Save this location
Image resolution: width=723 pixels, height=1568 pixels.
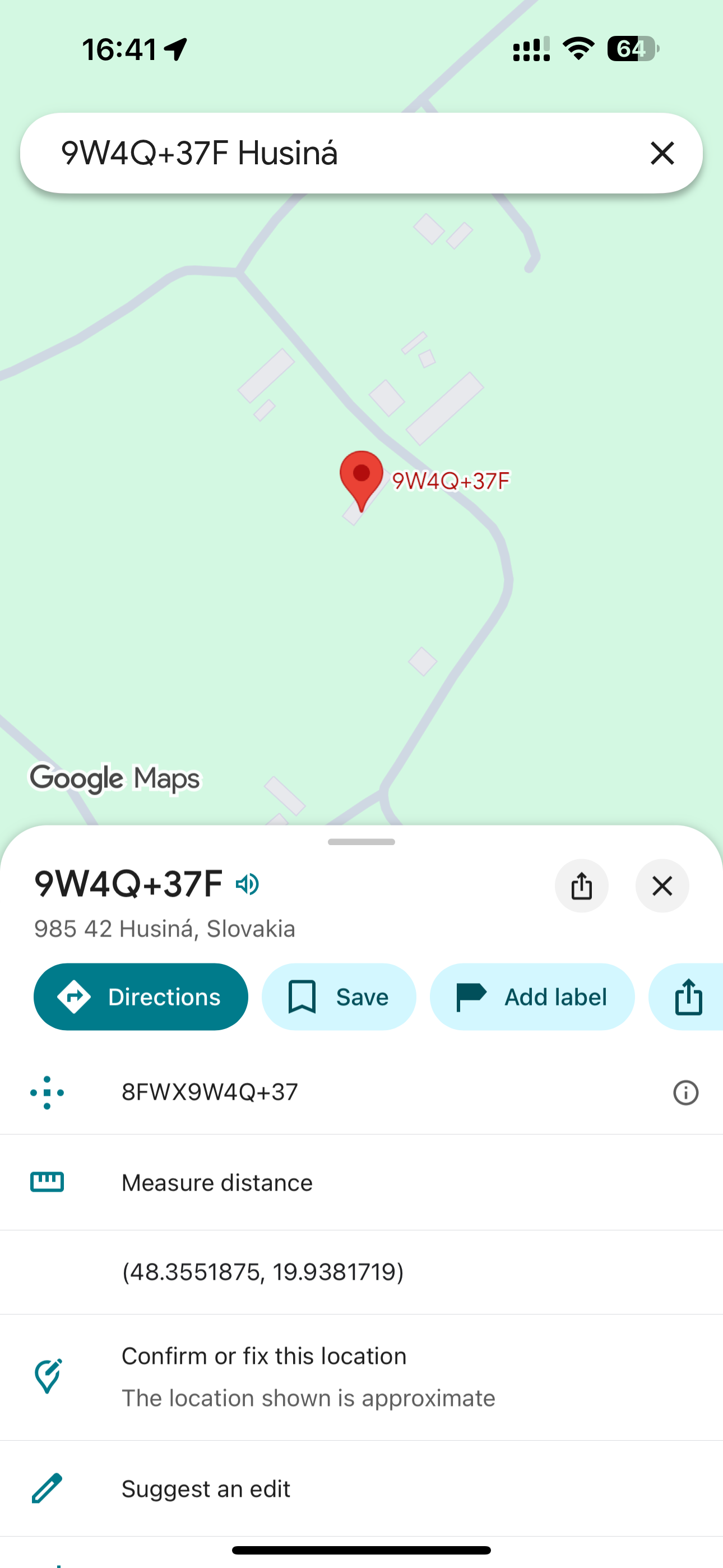click(339, 997)
